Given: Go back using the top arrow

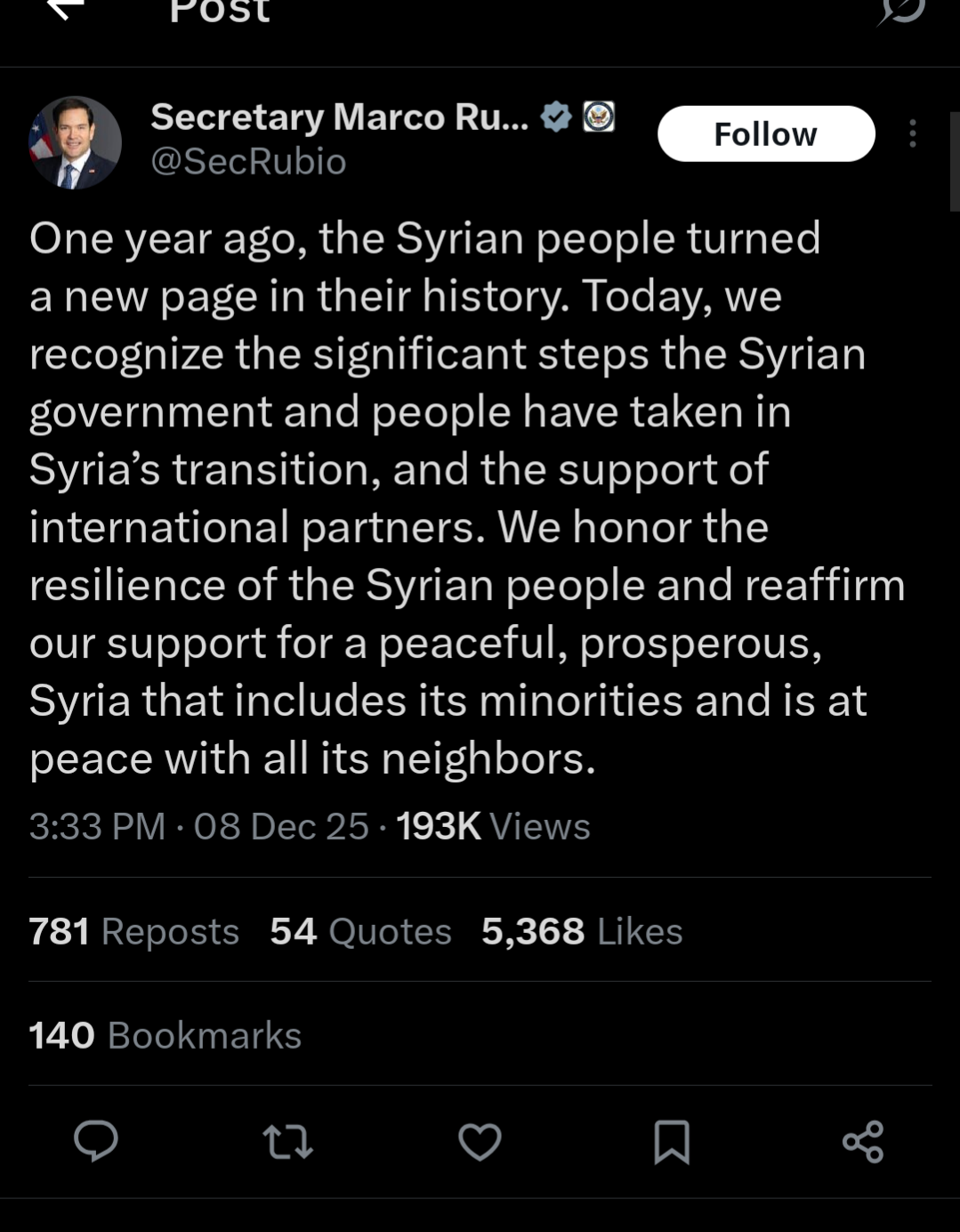Looking at the screenshot, I should [x=66, y=9].
